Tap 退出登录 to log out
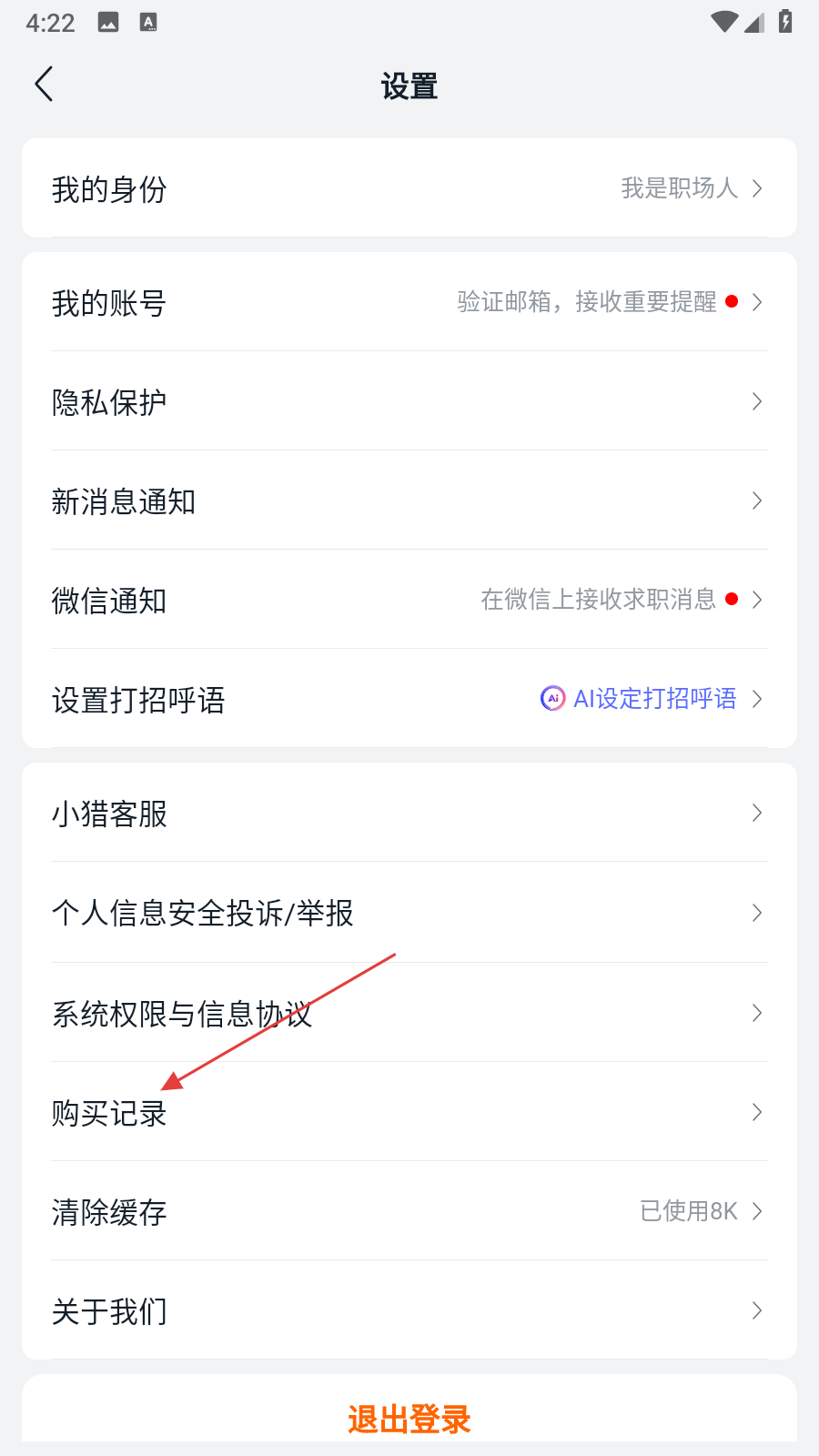This screenshot has width=819, height=1456. 409,1418
